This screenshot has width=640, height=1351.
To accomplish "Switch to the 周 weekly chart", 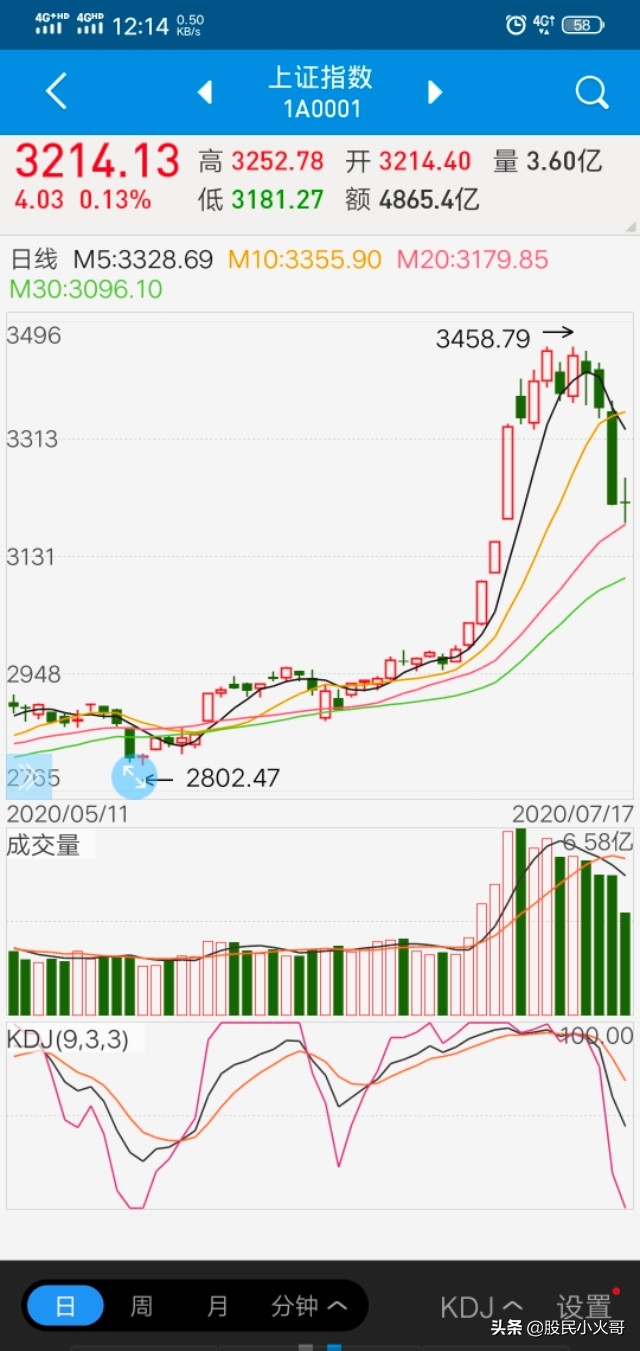I will pos(142,1305).
